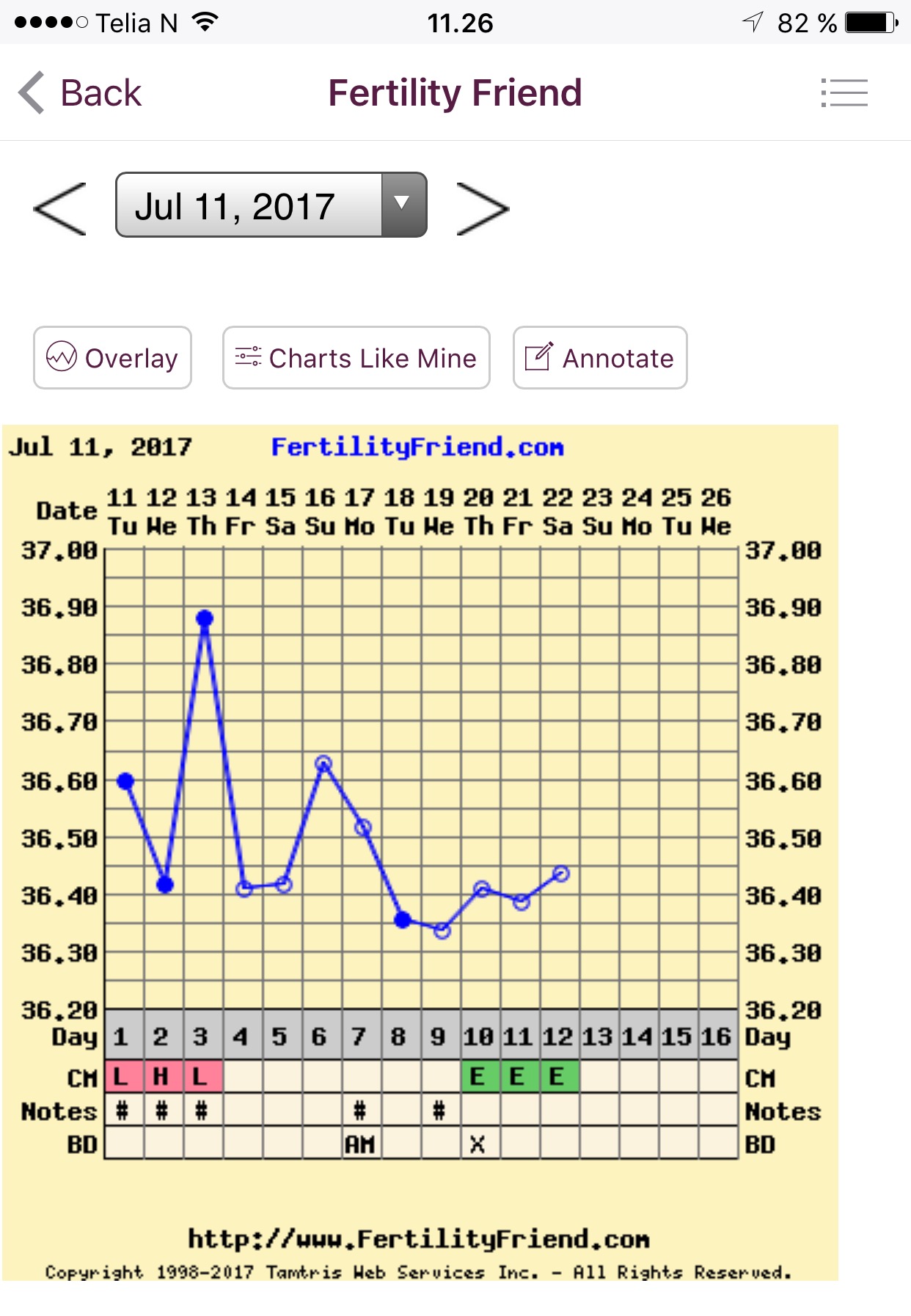Tap the Overlay button
This screenshot has height=1316, width=911.
[x=112, y=358]
